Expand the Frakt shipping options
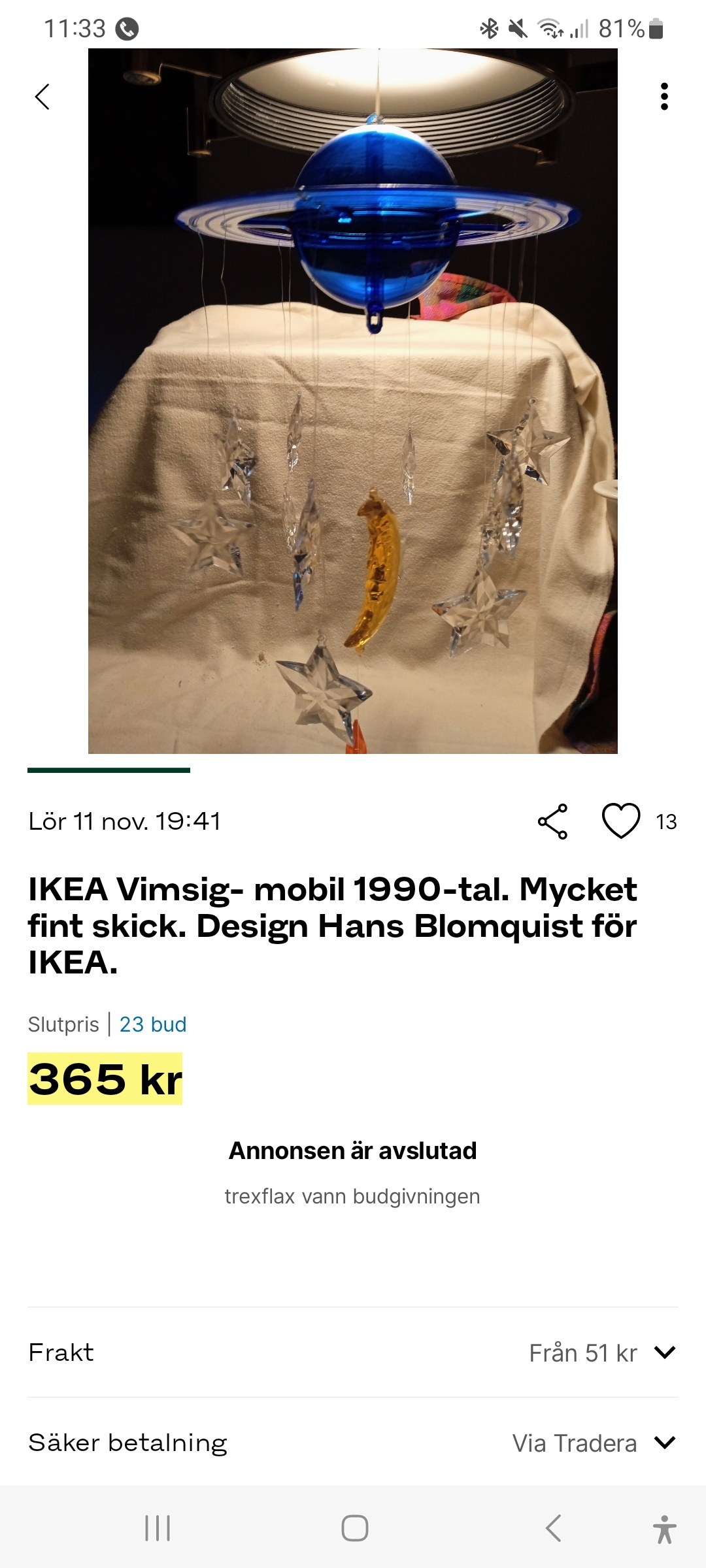706x1568 pixels. coord(664,1352)
